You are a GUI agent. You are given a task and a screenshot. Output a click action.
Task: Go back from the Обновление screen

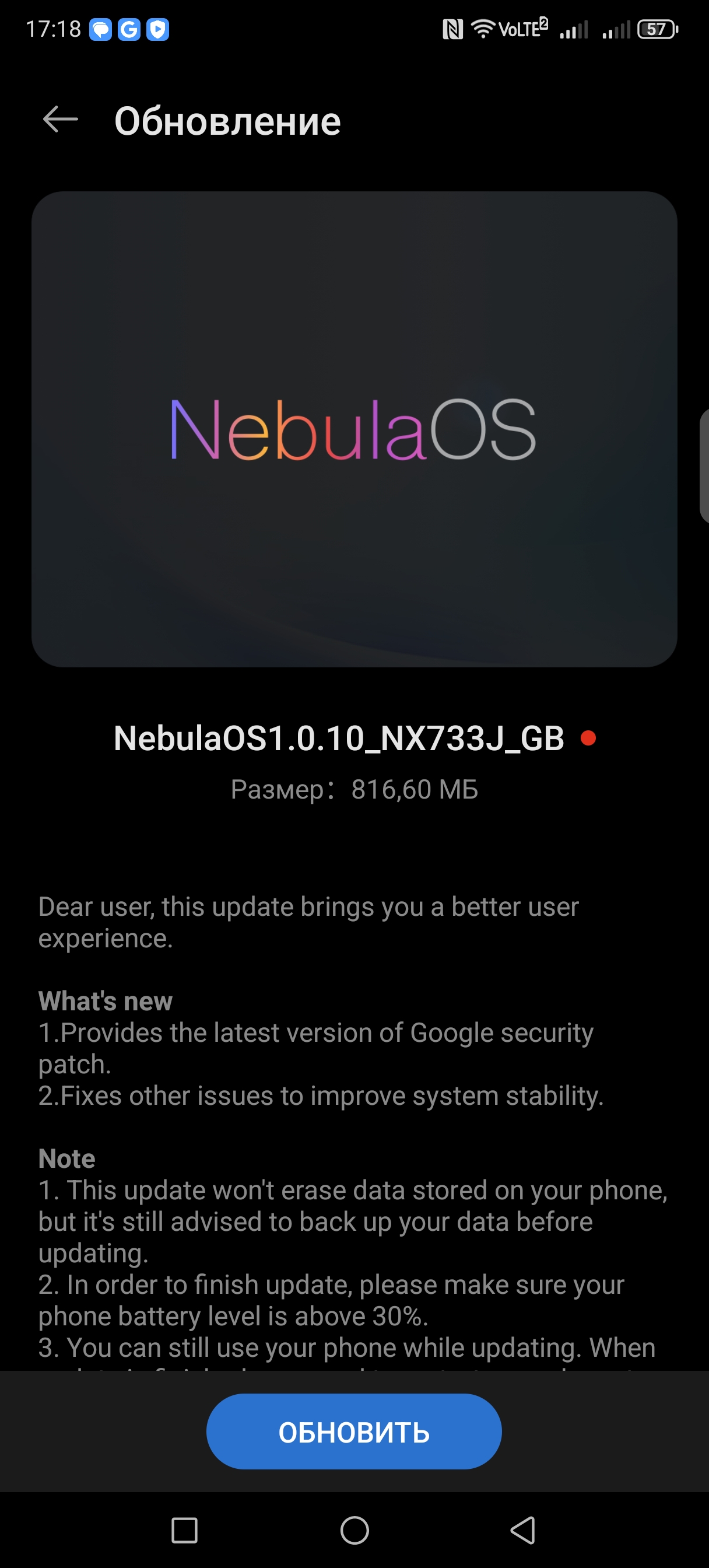[x=60, y=120]
